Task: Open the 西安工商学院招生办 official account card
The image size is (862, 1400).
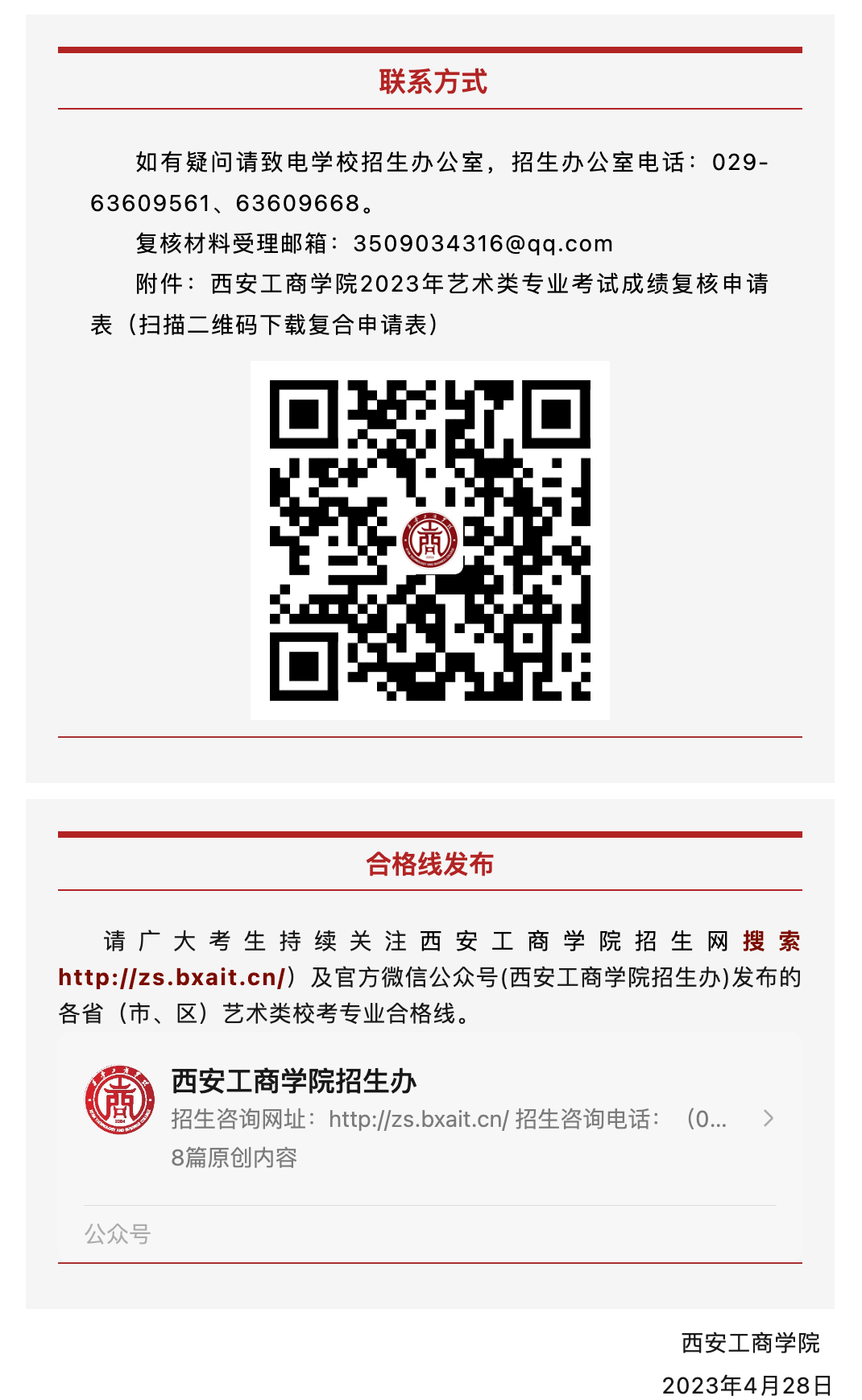Action: click(x=429, y=1118)
